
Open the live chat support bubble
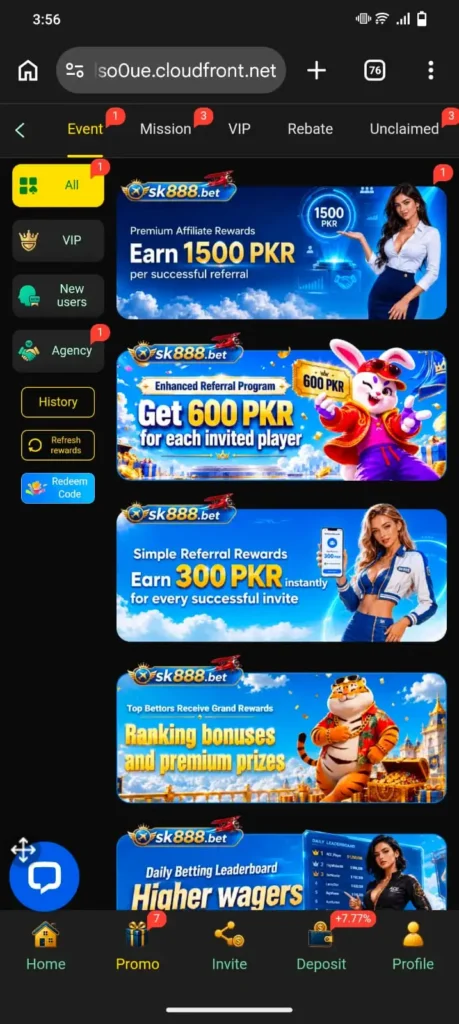(44, 877)
